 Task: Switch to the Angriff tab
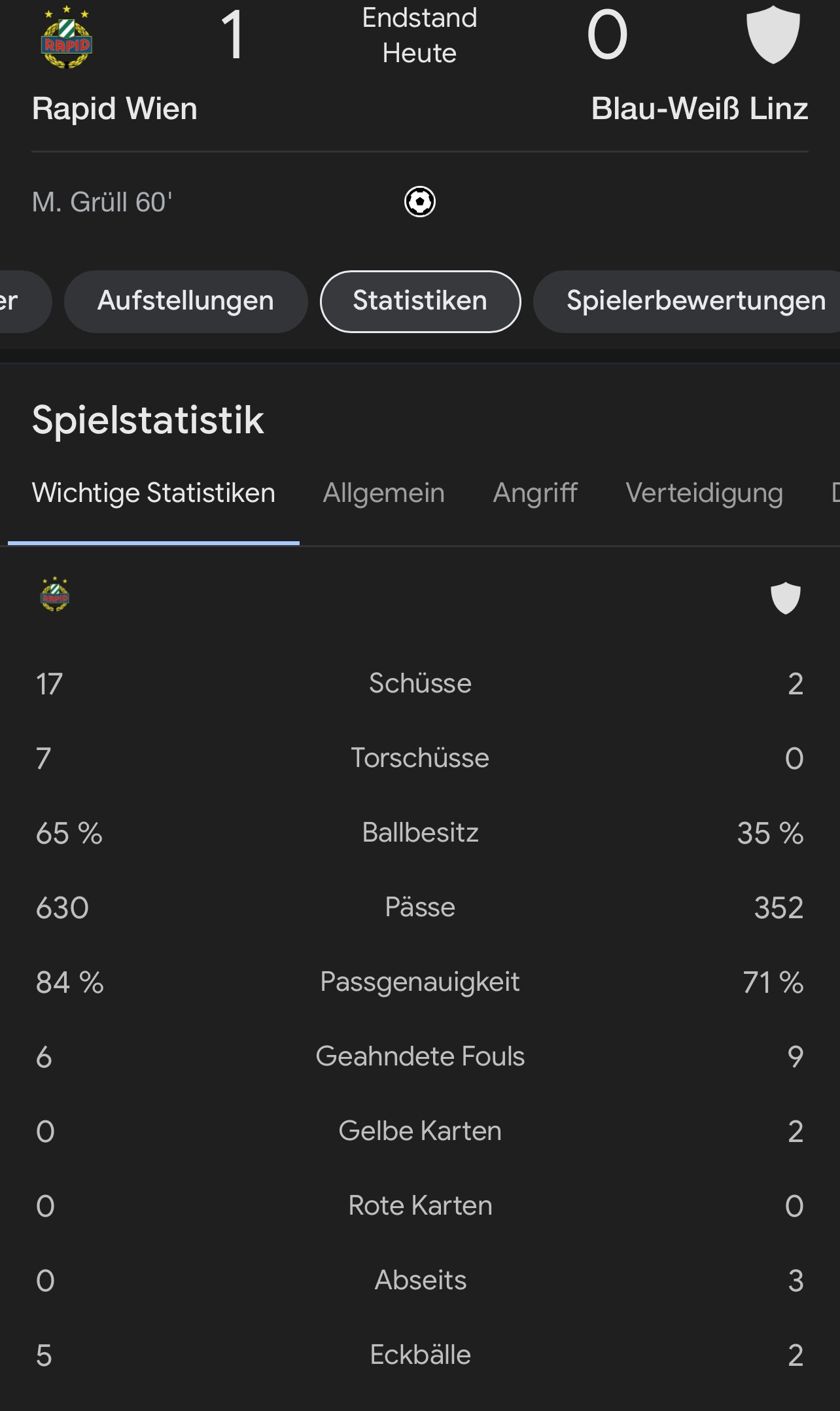click(535, 493)
